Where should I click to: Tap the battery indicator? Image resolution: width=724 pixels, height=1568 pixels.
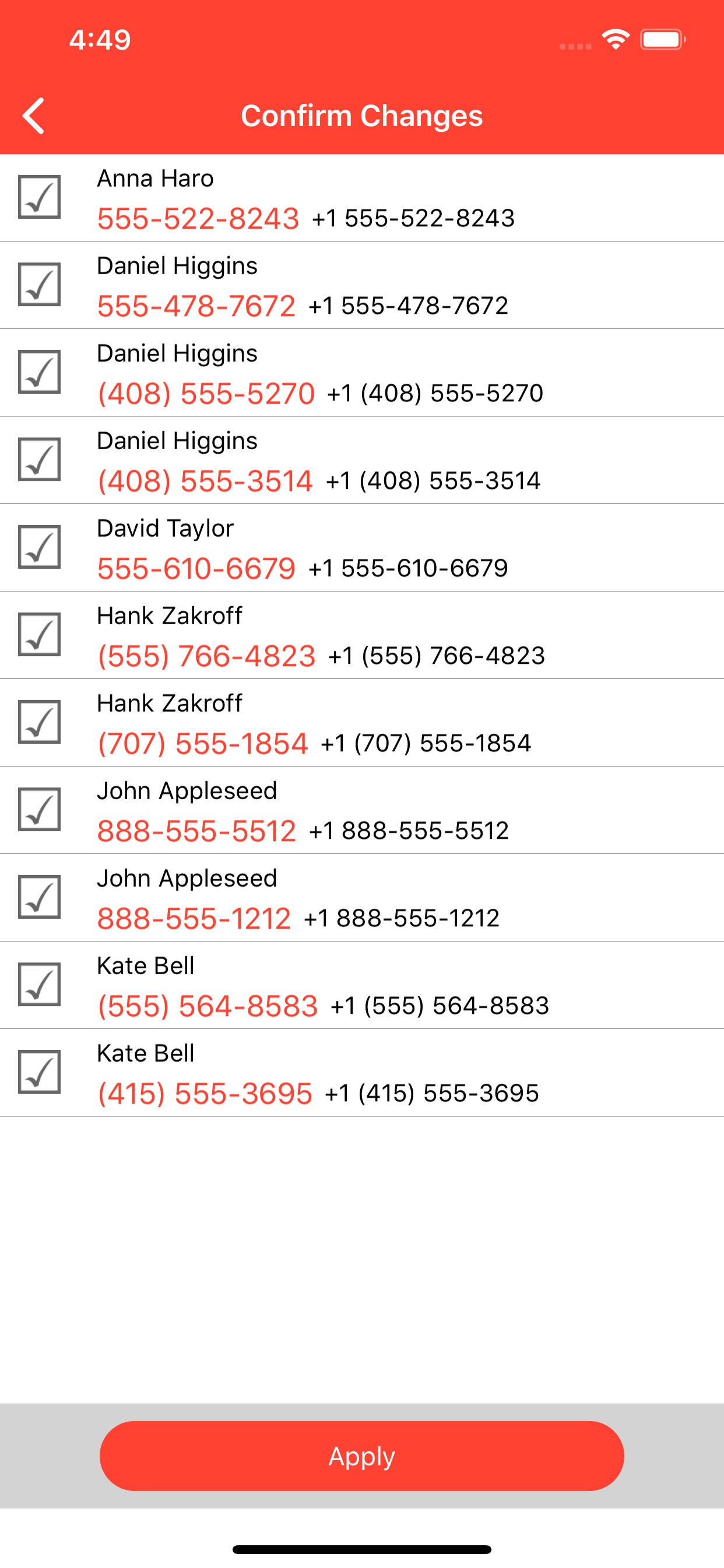pyautogui.click(x=663, y=38)
